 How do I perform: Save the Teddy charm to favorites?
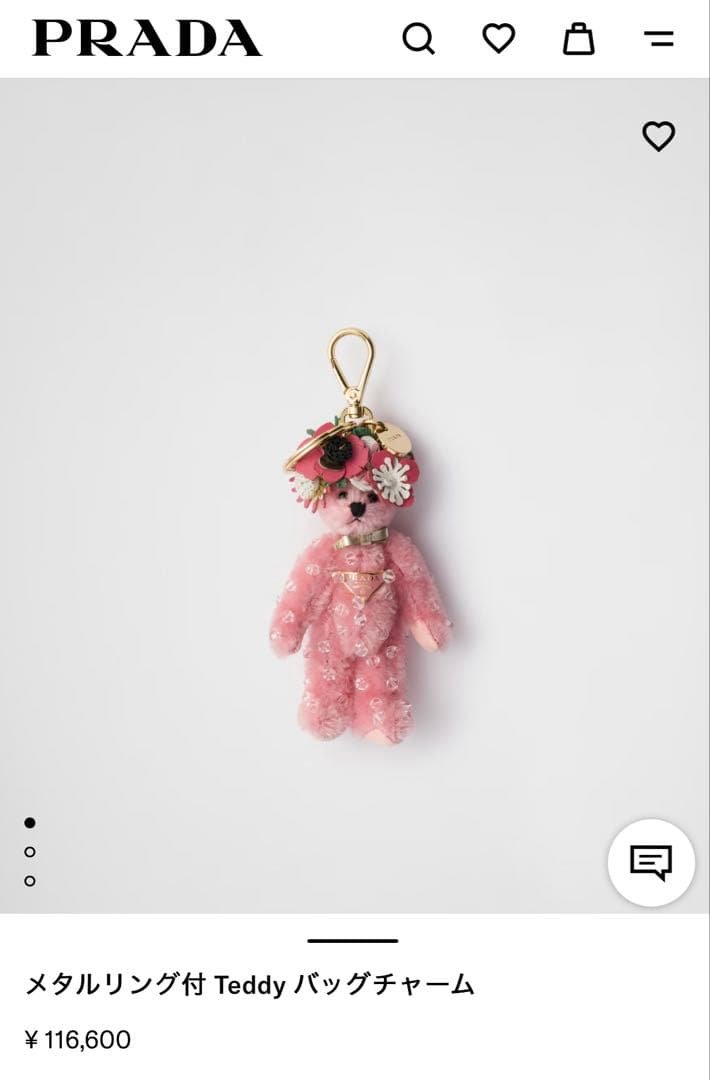tap(658, 136)
